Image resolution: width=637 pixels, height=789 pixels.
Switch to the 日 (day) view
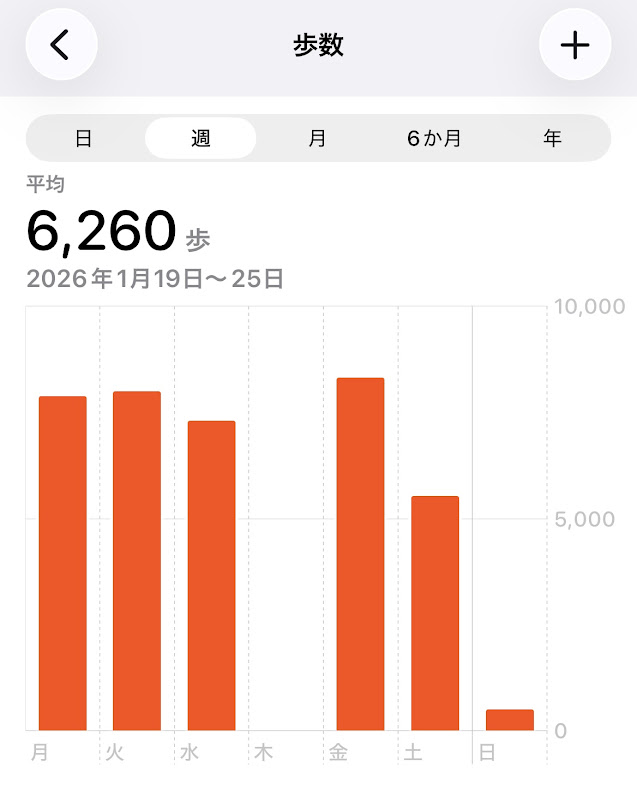tap(84, 138)
